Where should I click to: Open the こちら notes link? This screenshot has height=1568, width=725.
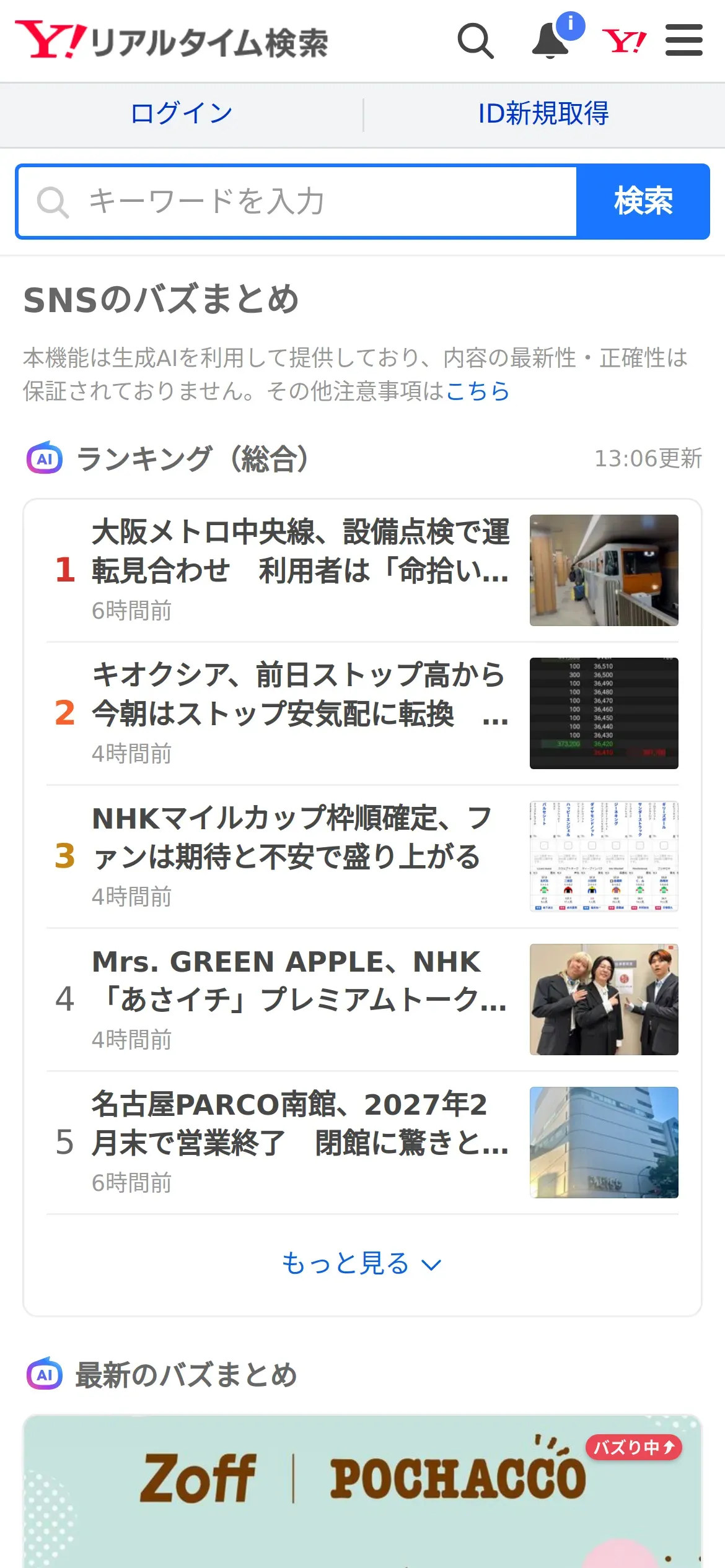(x=478, y=391)
